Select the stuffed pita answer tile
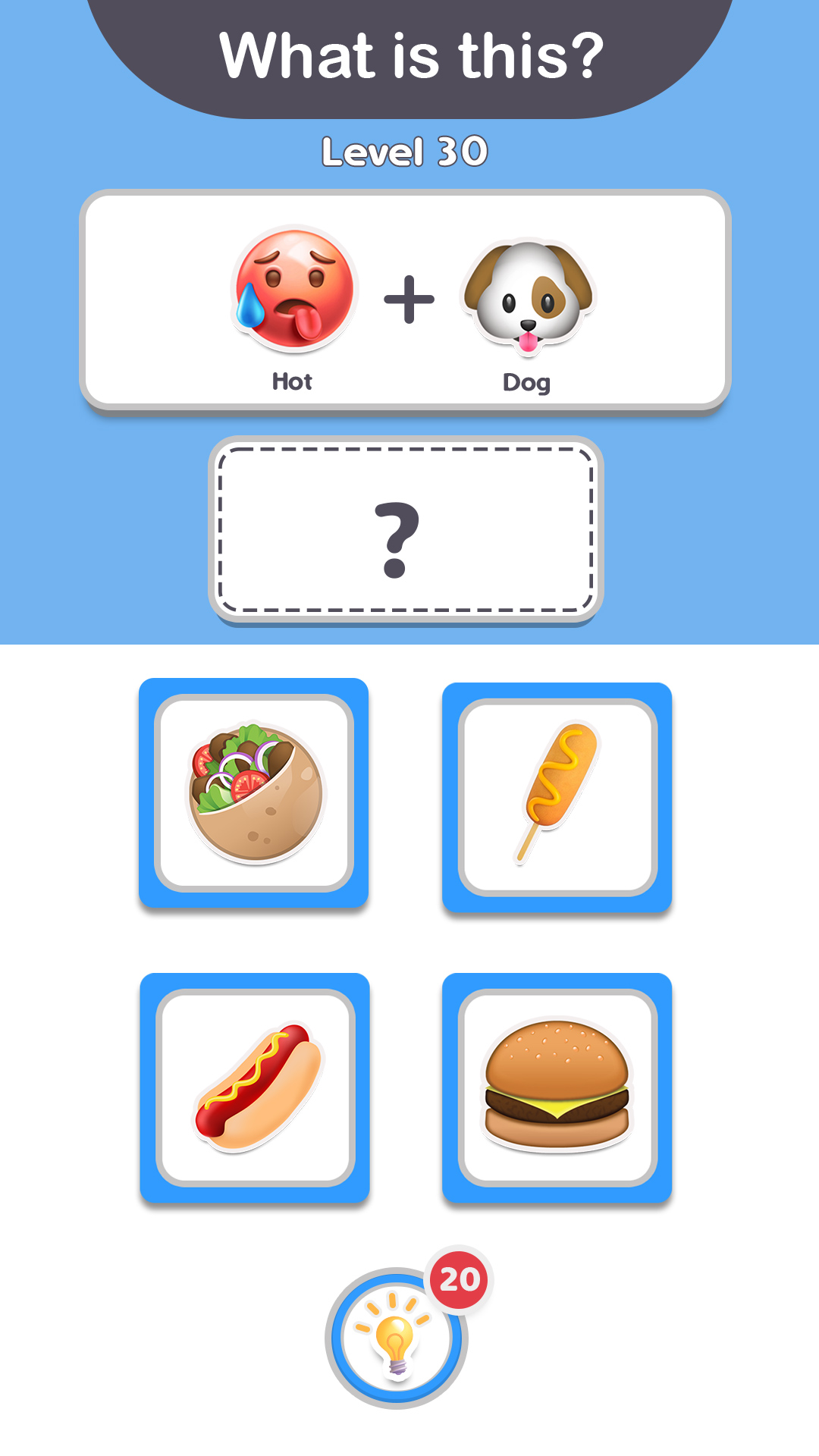This screenshot has width=819, height=1456. [254, 792]
